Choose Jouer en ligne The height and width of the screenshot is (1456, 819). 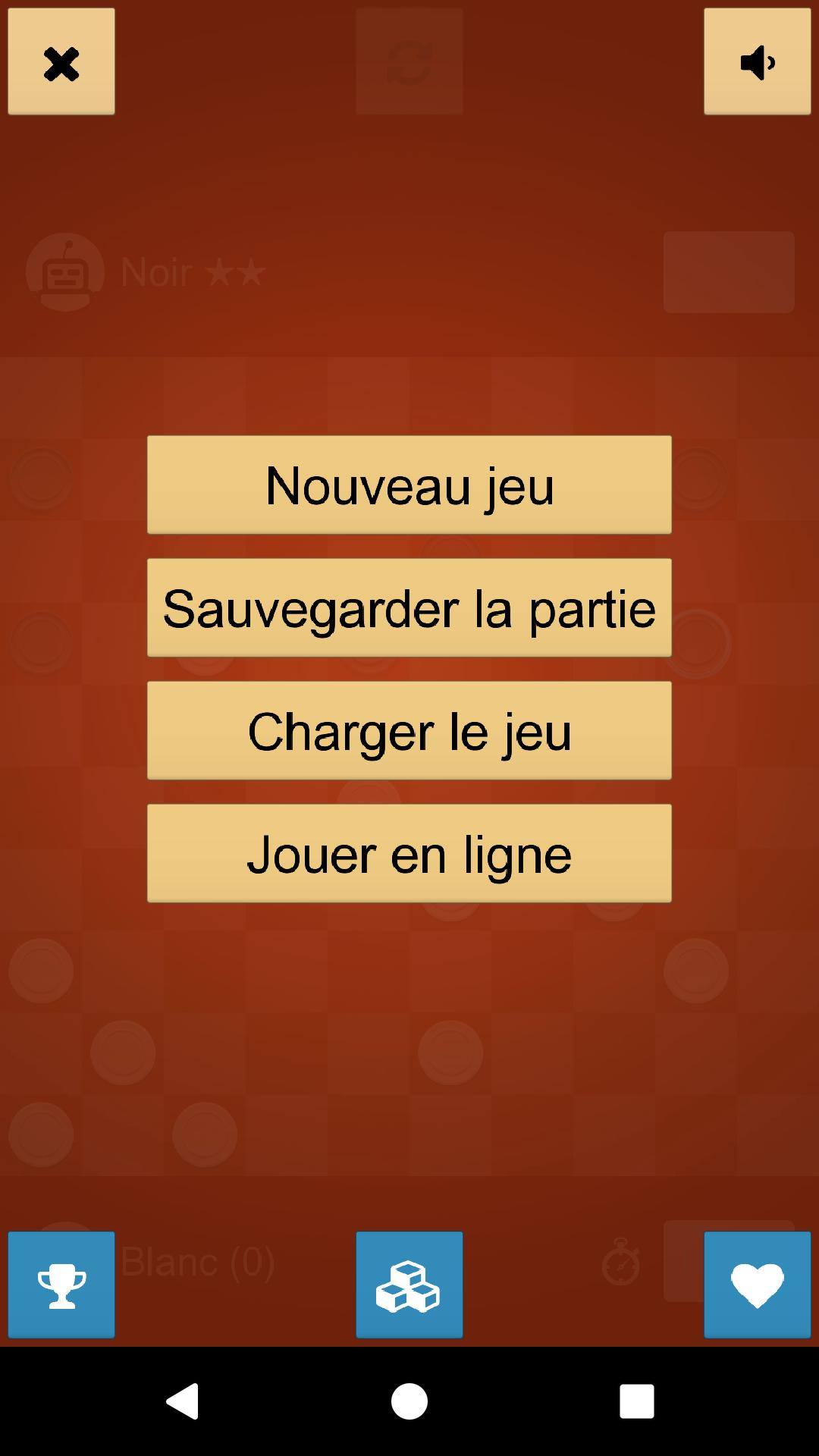tap(409, 854)
